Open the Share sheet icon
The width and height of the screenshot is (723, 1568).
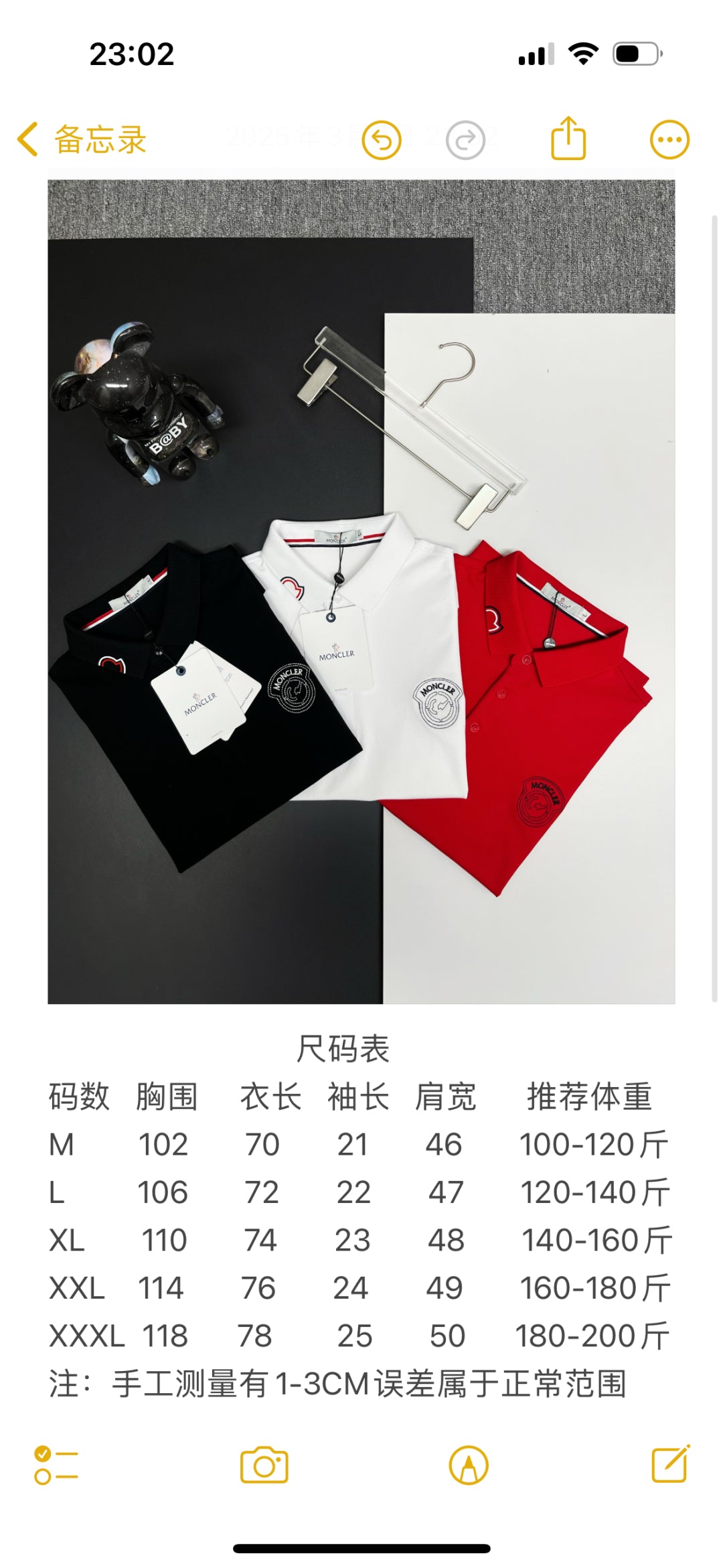point(570,139)
